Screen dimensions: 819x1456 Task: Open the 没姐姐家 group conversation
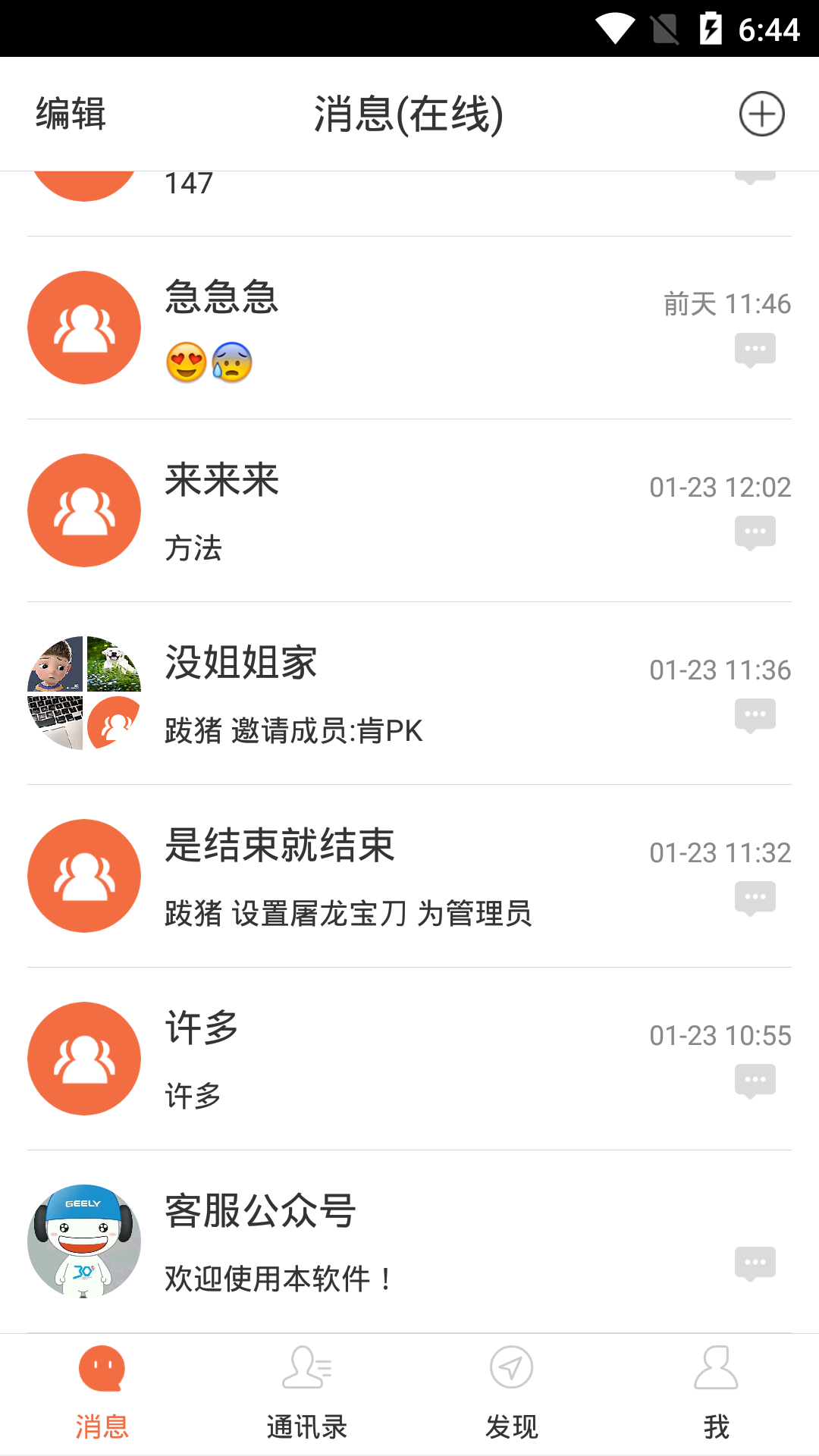[x=409, y=693]
